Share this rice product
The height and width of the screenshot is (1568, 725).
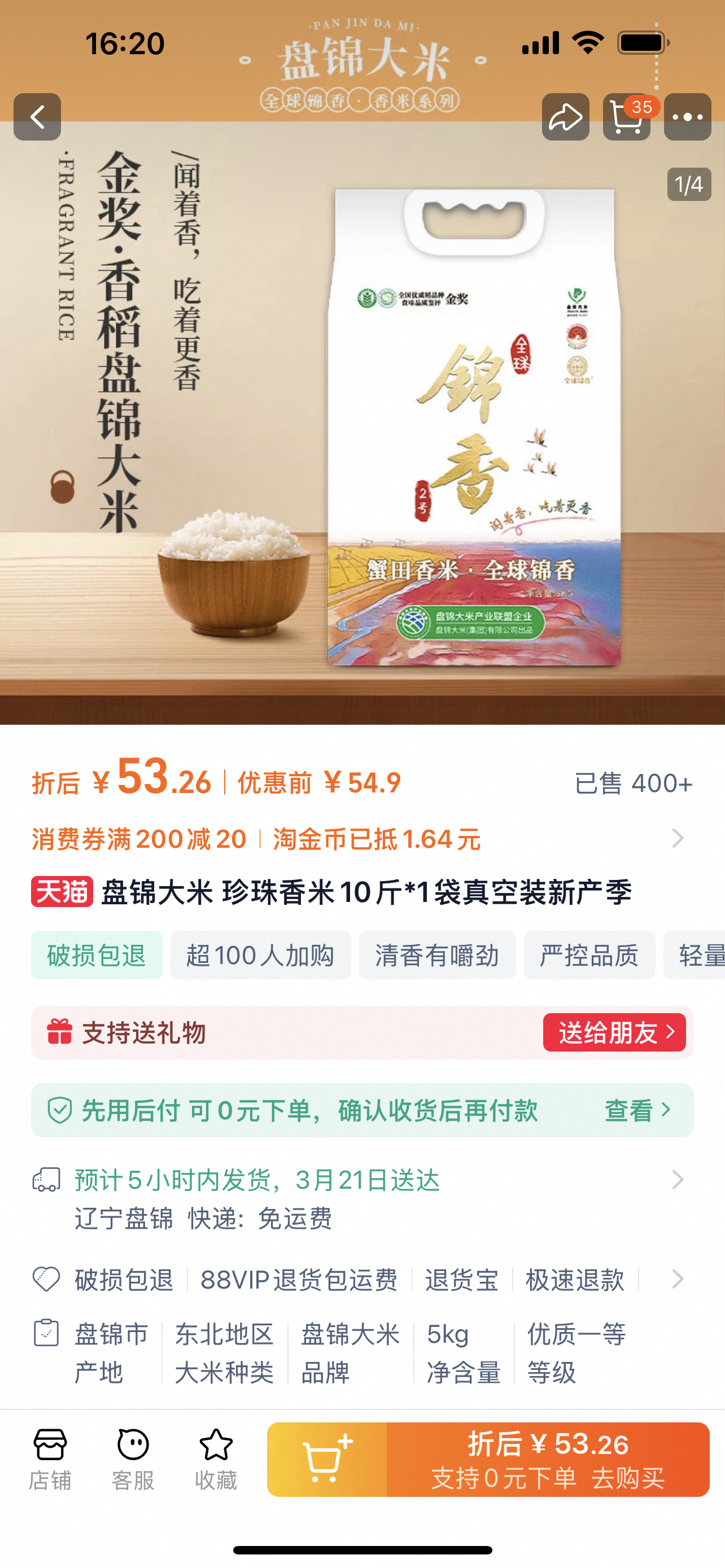(565, 117)
